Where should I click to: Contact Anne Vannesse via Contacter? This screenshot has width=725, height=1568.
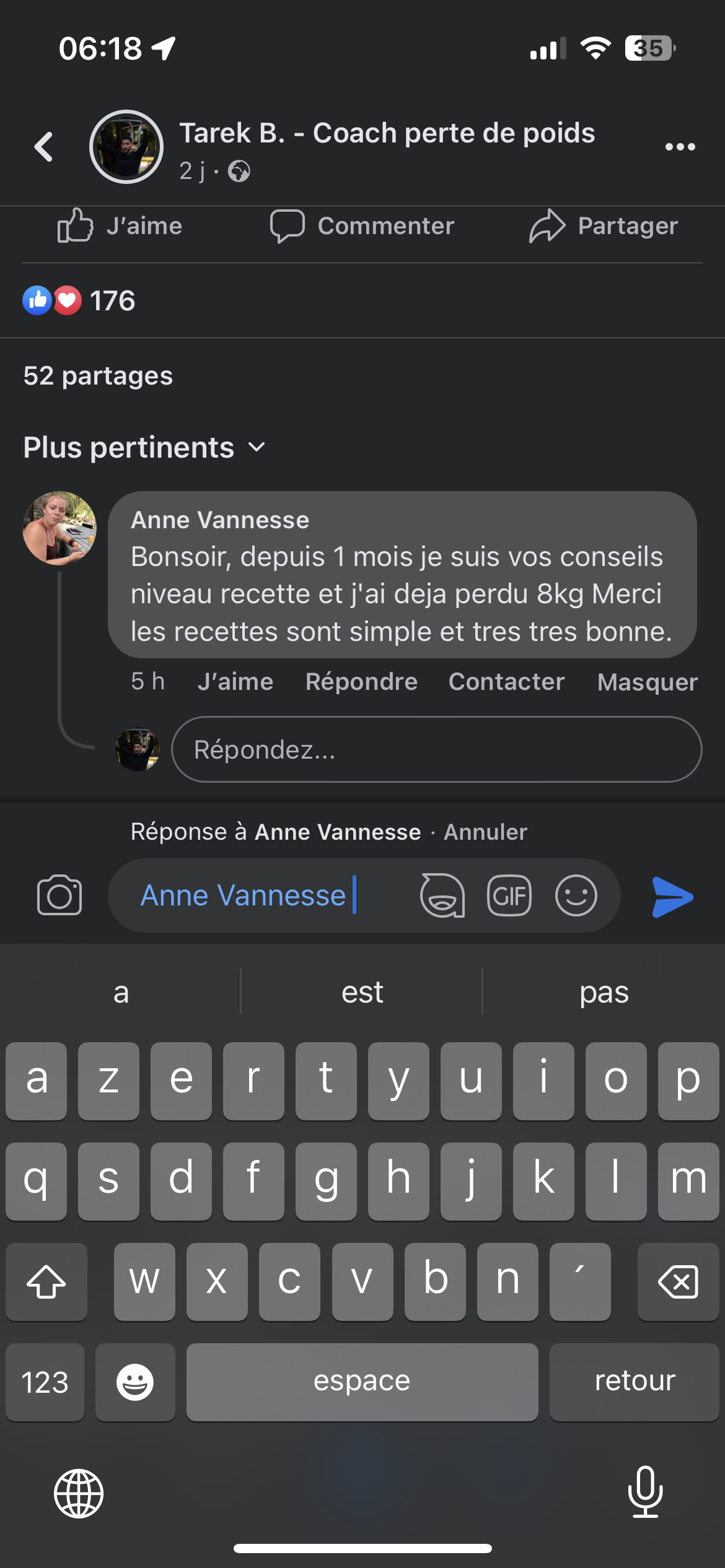[x=506, y=681]
